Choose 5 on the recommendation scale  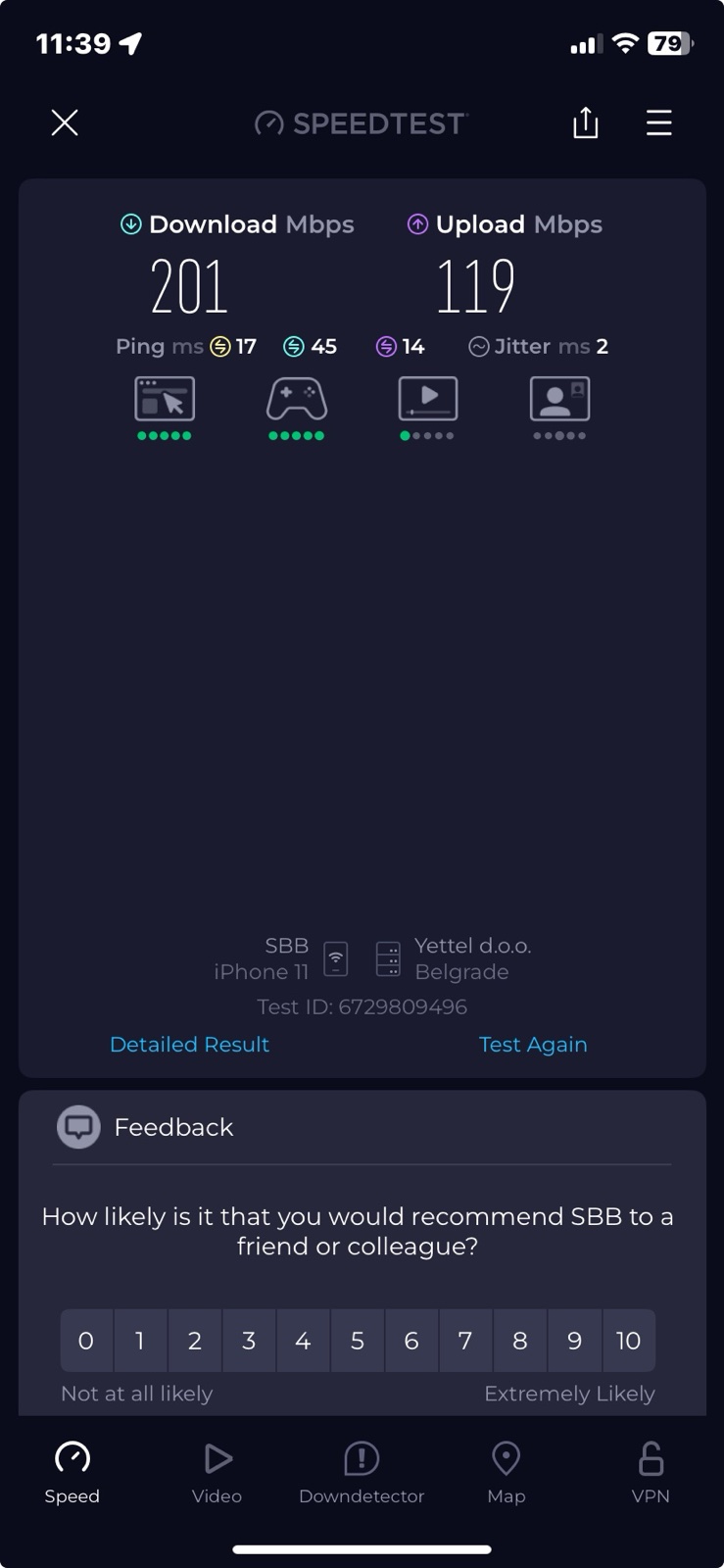pos(358,1341)
